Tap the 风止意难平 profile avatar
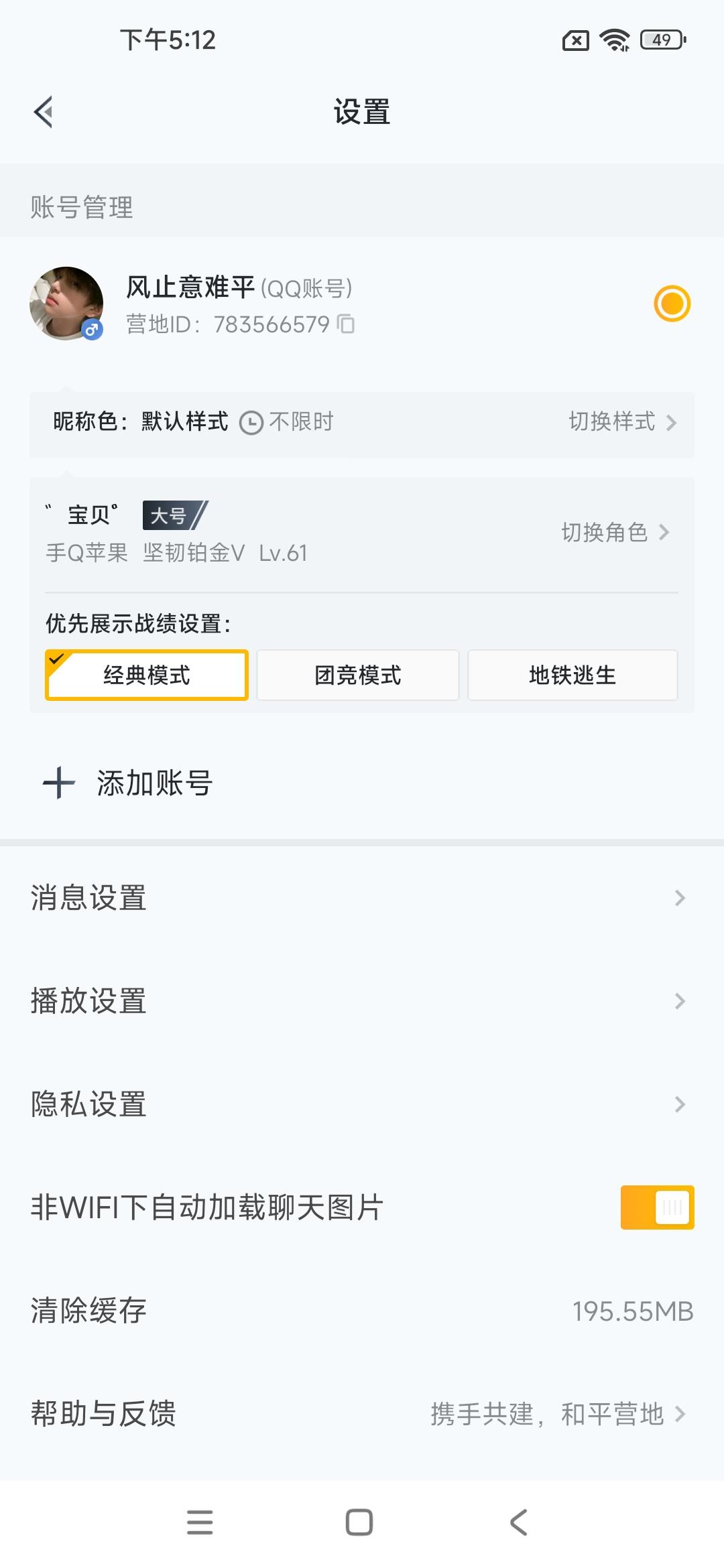Image resolution: width=724 pixels, height=1568 pixels. (x=66, y=304)
